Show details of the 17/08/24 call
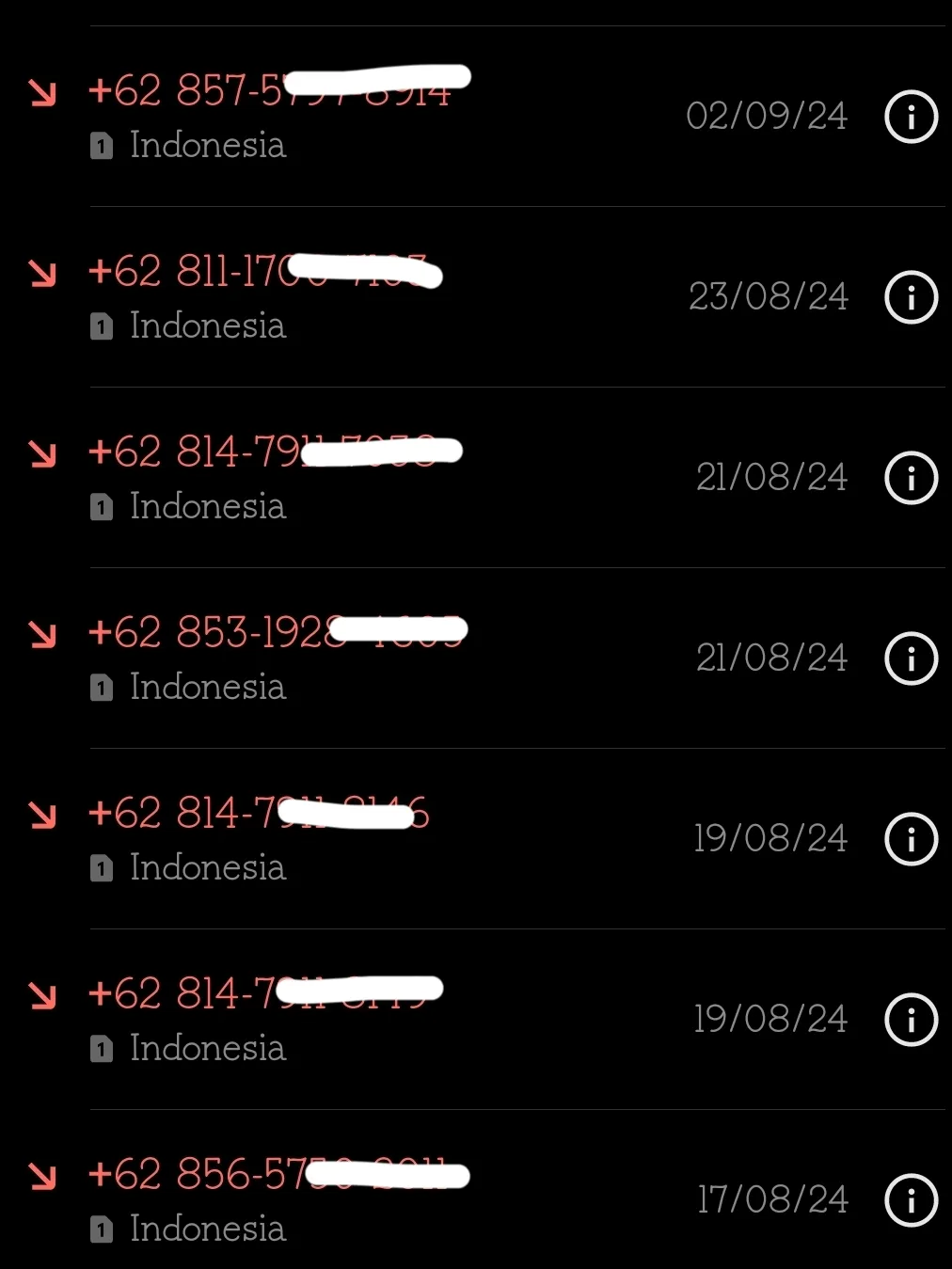The image size is (952, 1269). point(911,1200)
